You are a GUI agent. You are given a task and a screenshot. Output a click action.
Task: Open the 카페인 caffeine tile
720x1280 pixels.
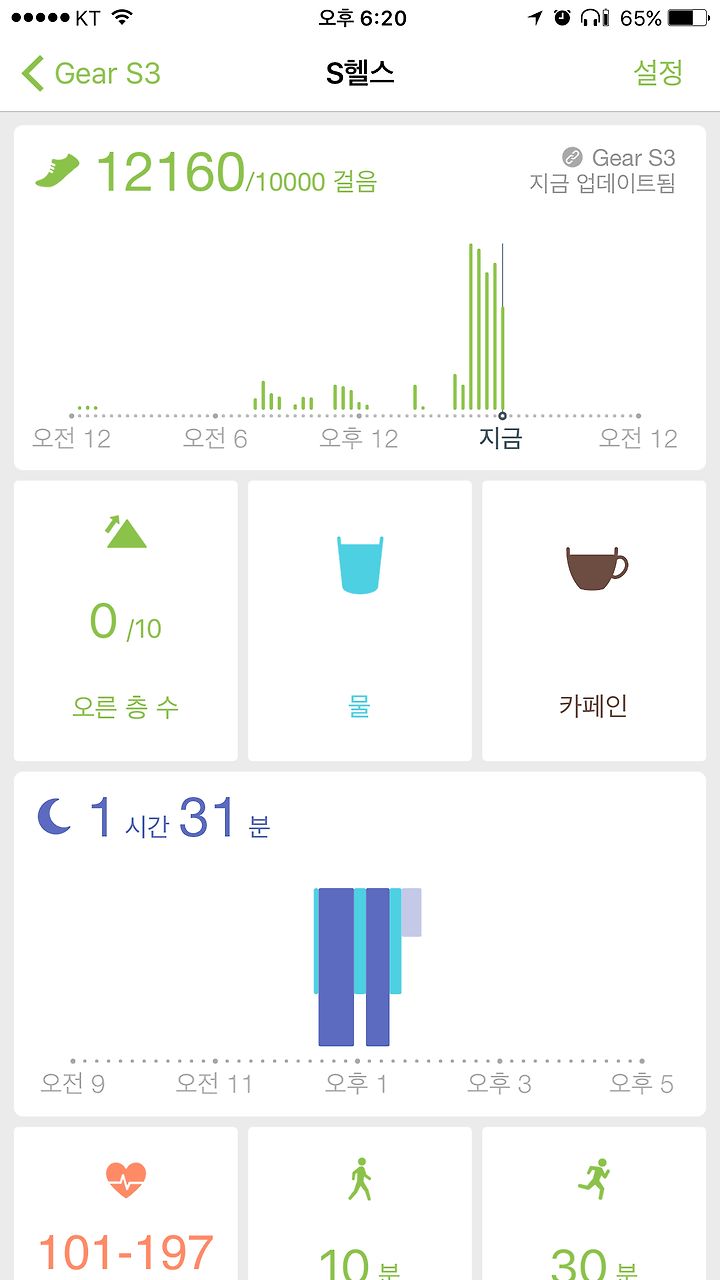tap(594, 621)
